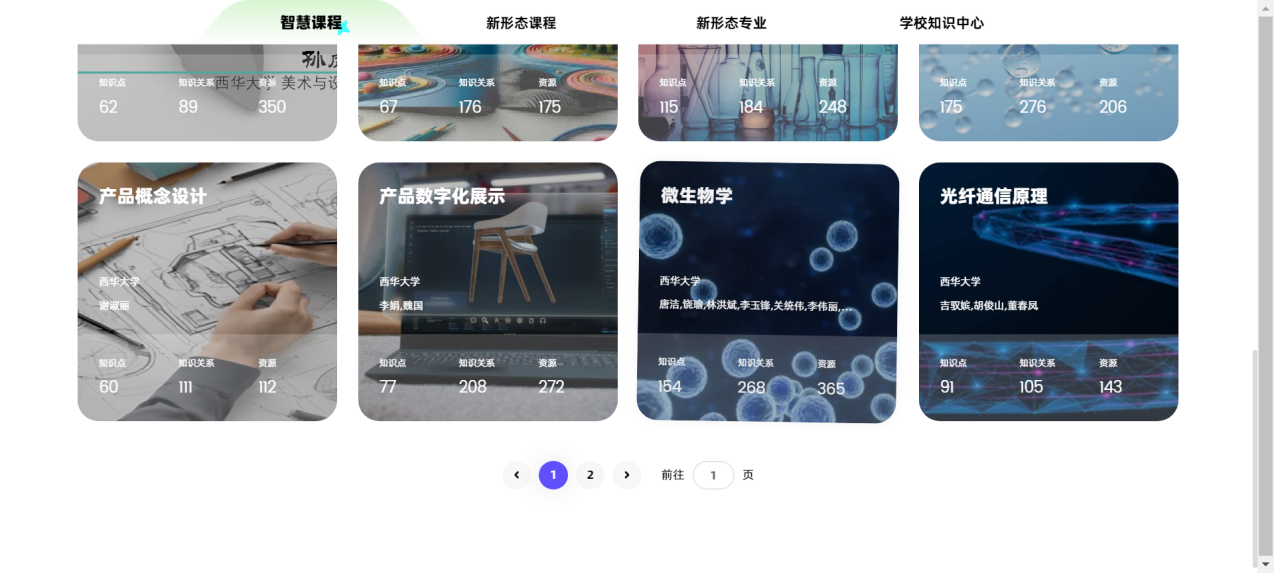Open the 产品概念设计 course card

(x=207, y=291)
